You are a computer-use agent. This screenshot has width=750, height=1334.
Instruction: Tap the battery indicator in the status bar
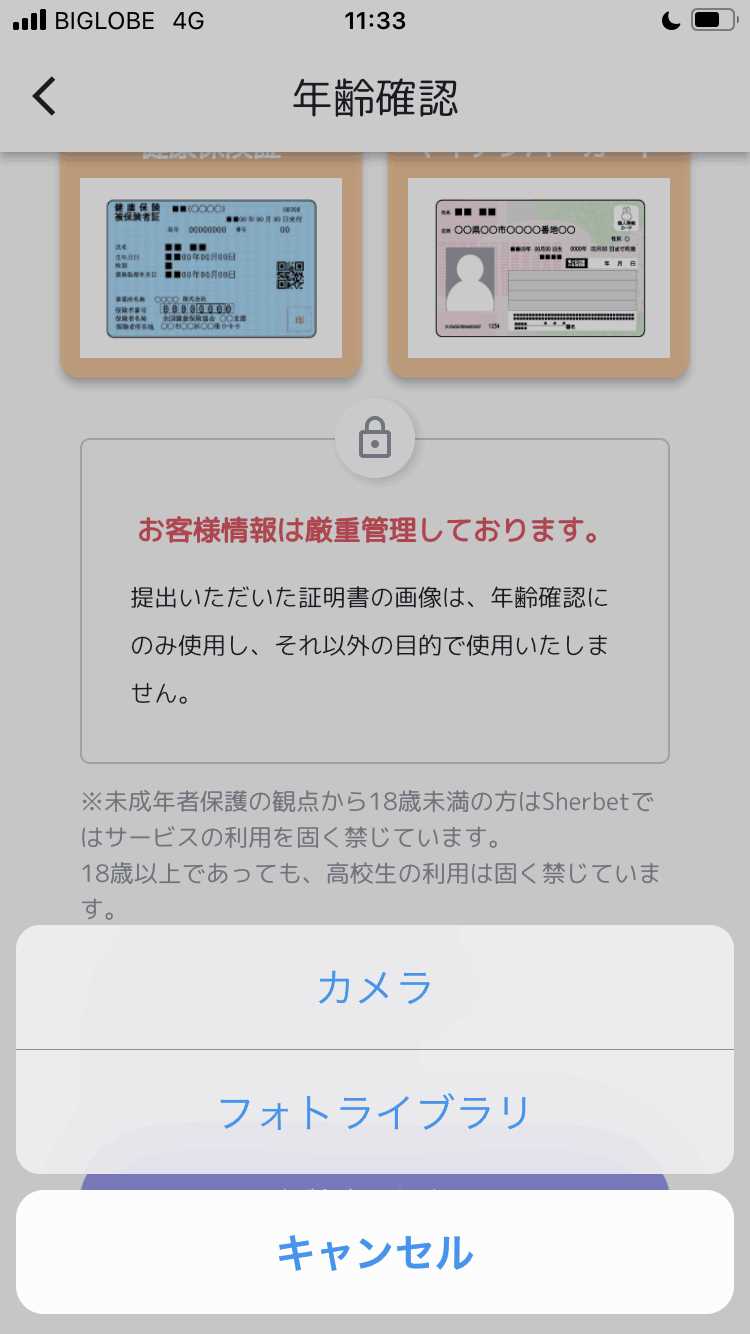712,17
